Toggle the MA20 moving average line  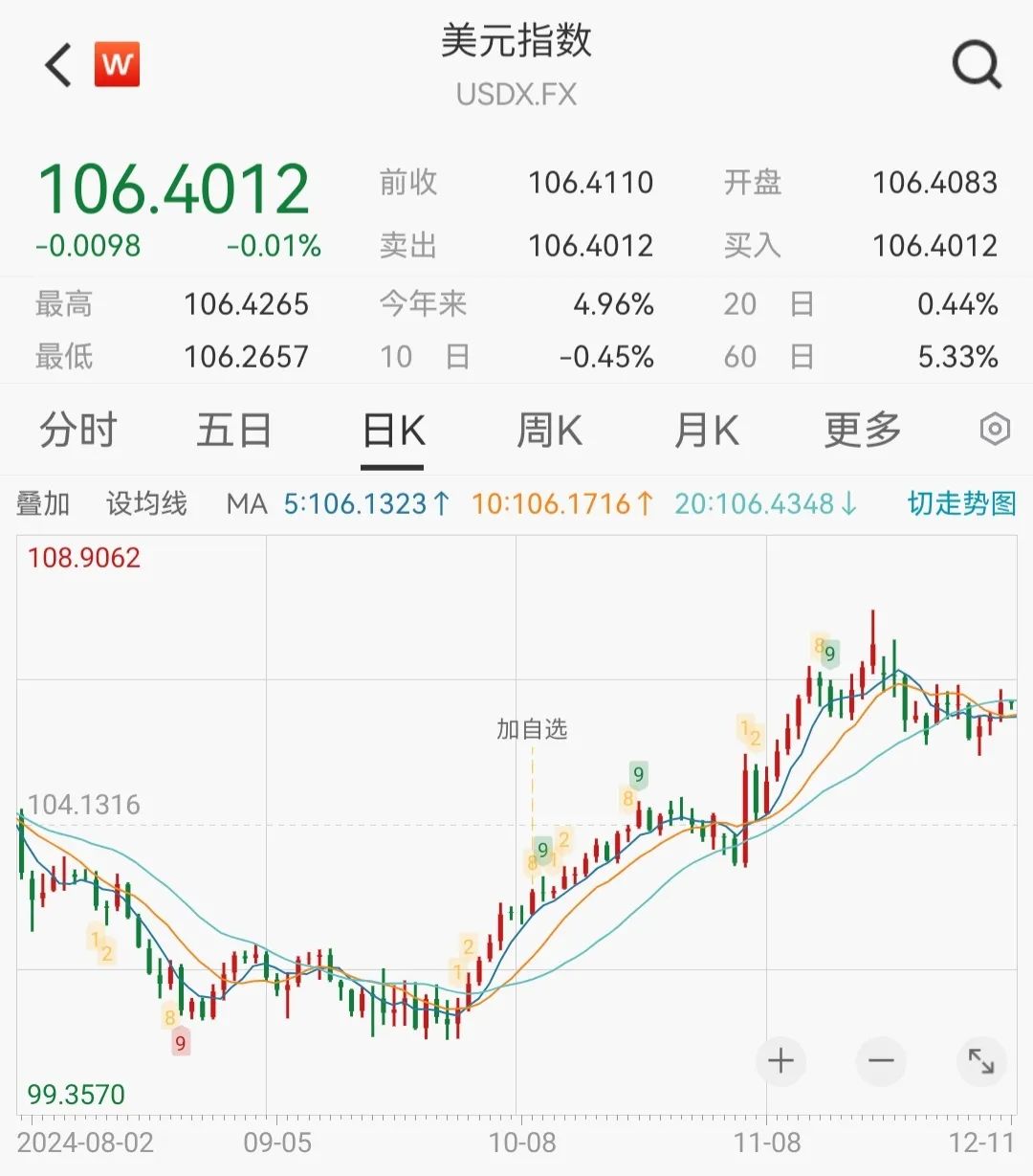[x=763, y=502]
